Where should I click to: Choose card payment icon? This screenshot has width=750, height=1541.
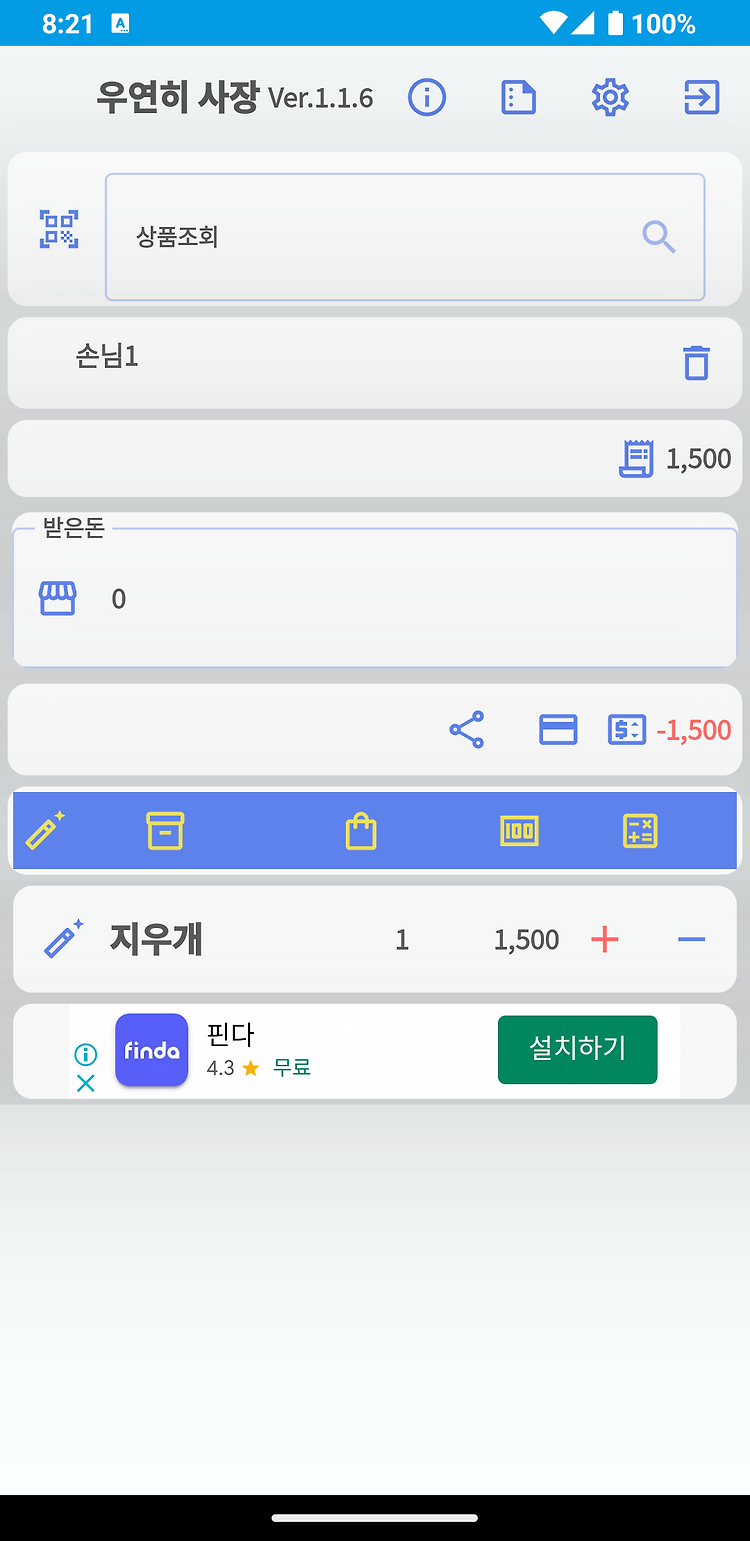(x=558, y=730)
